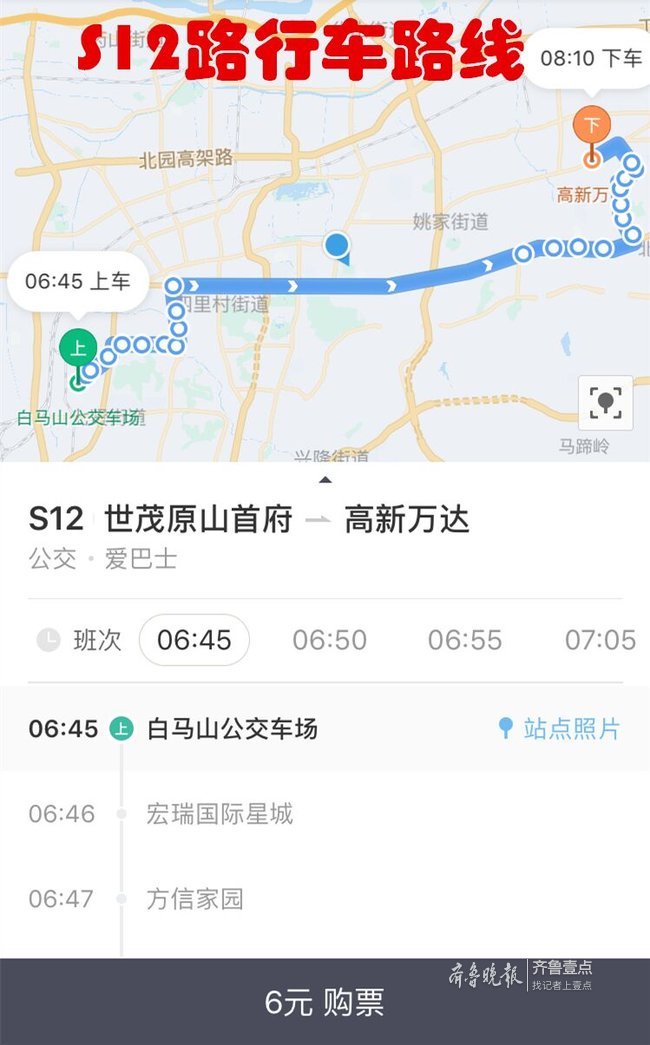Tap 6元 购票 to buy a ticket
Image resolution: width=650 pixels, height=1045 pixels.
coord(324,1002)
